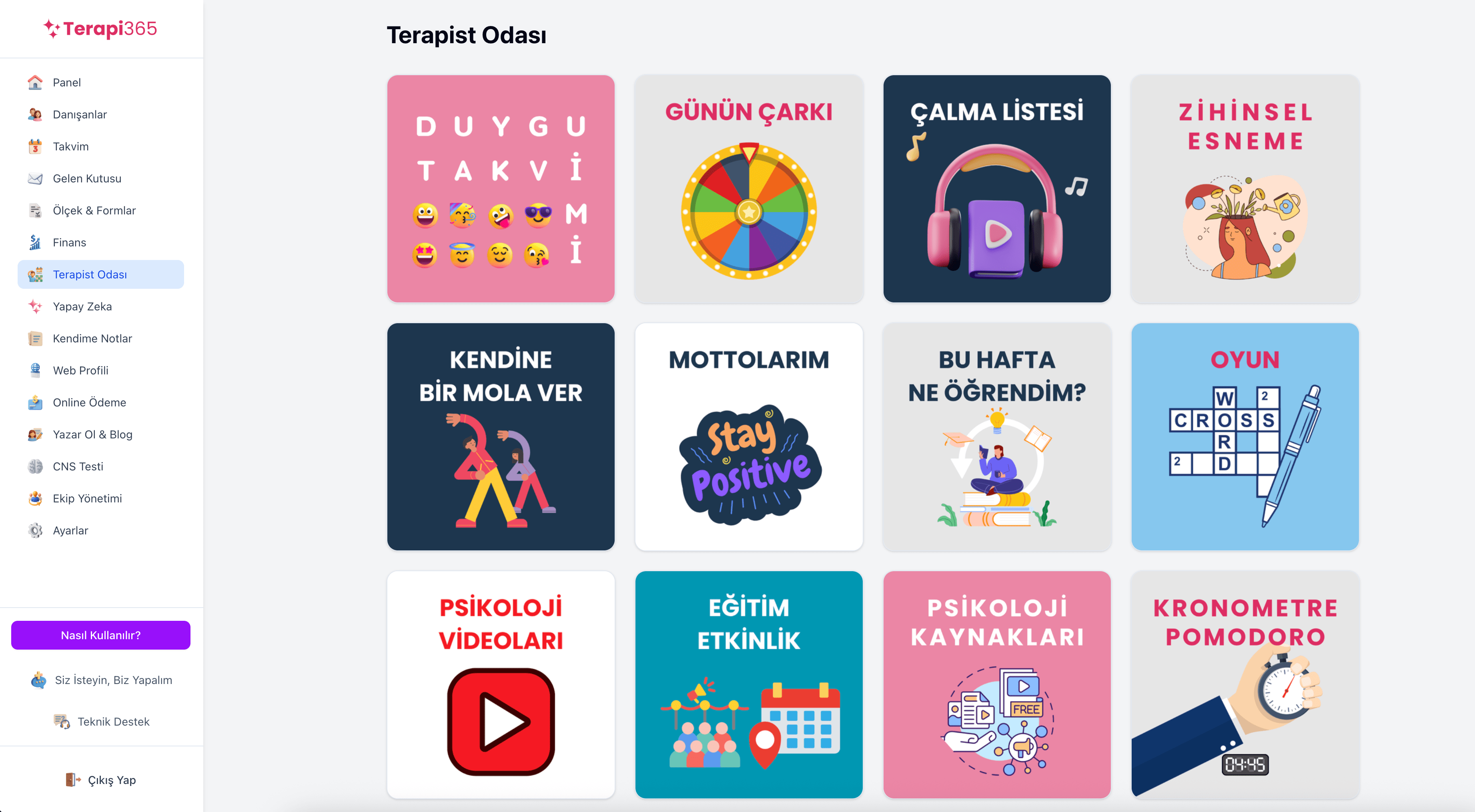Go to Panel in the sidebar
1475x812 pixels.
click(x=66, y=82)
